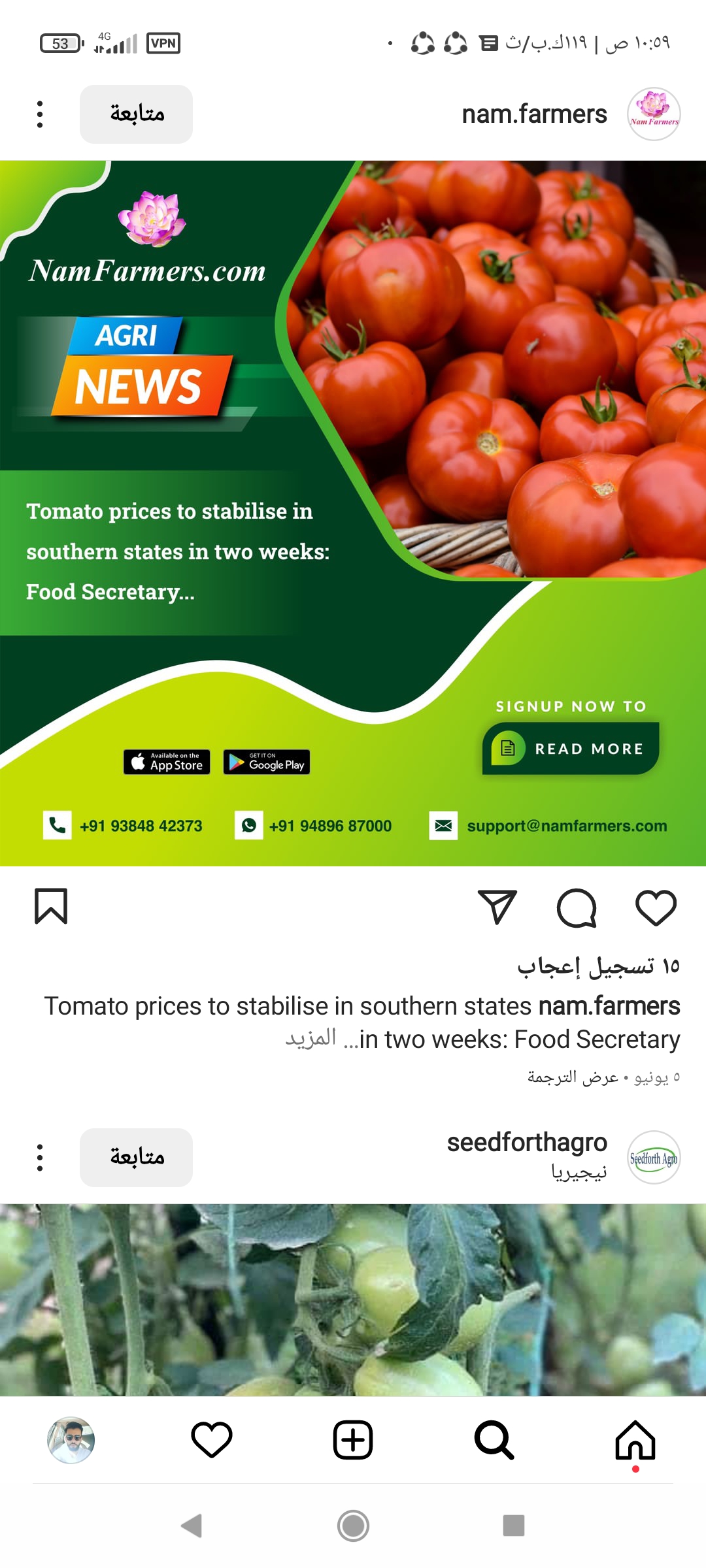This screenshot has height=1568, width=706.
Task: Create a new post with plus icon
Action: click(x=353, y=1440)
